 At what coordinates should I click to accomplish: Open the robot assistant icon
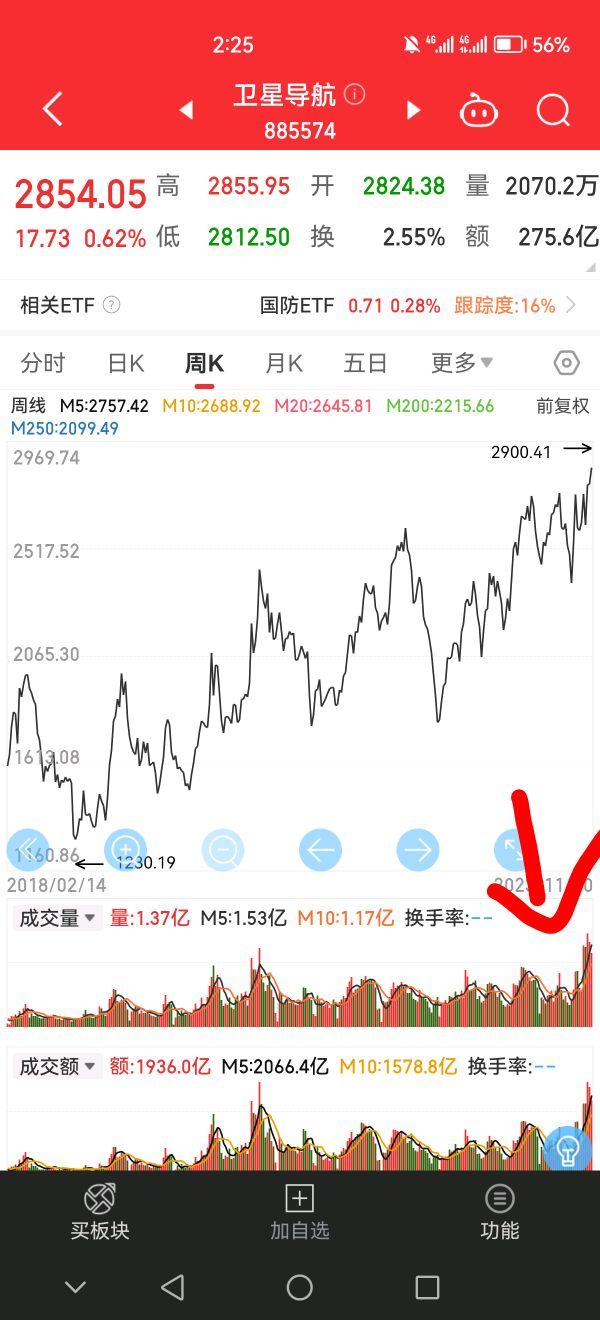coord(479,111)
